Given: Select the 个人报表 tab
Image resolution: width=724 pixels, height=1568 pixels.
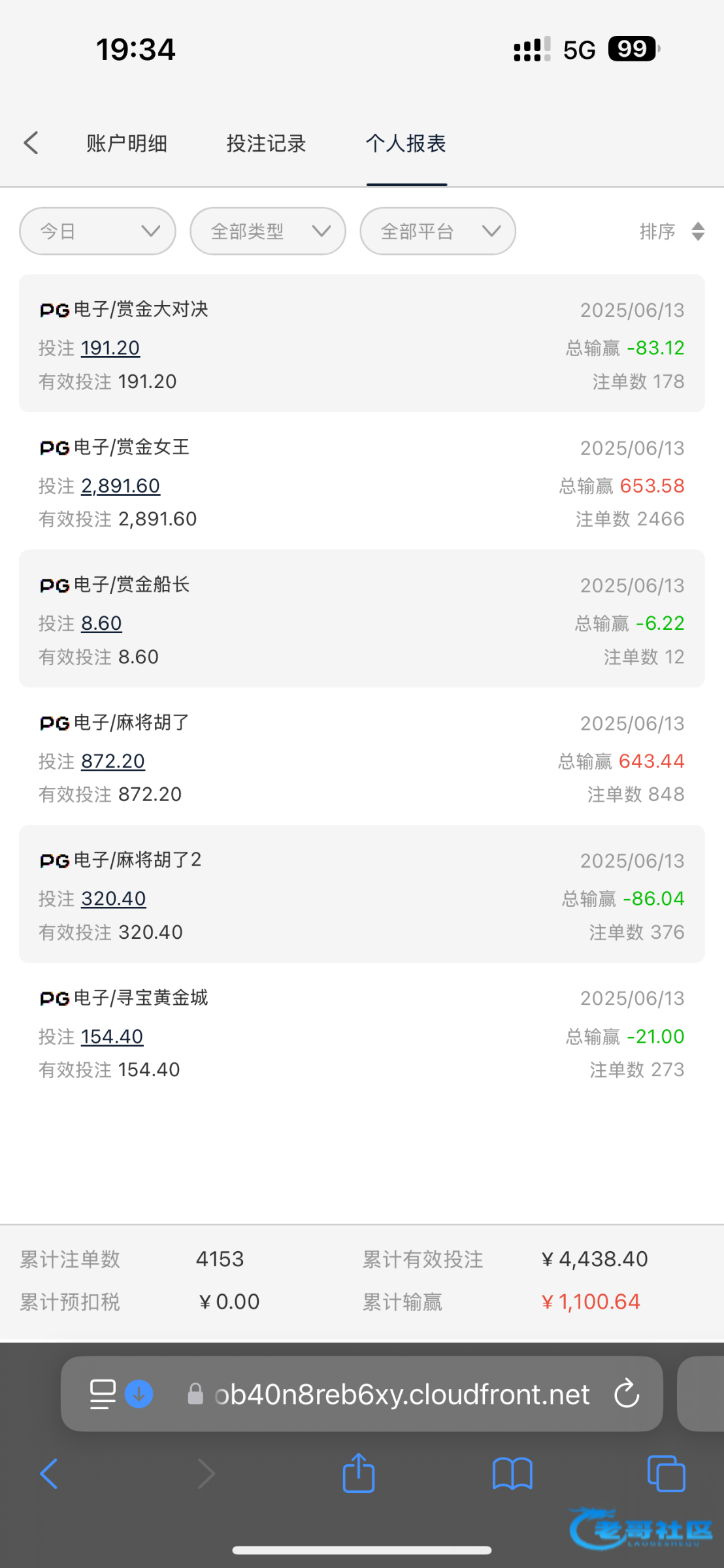Looking at the screenshot, I should [x=406, y=143].
